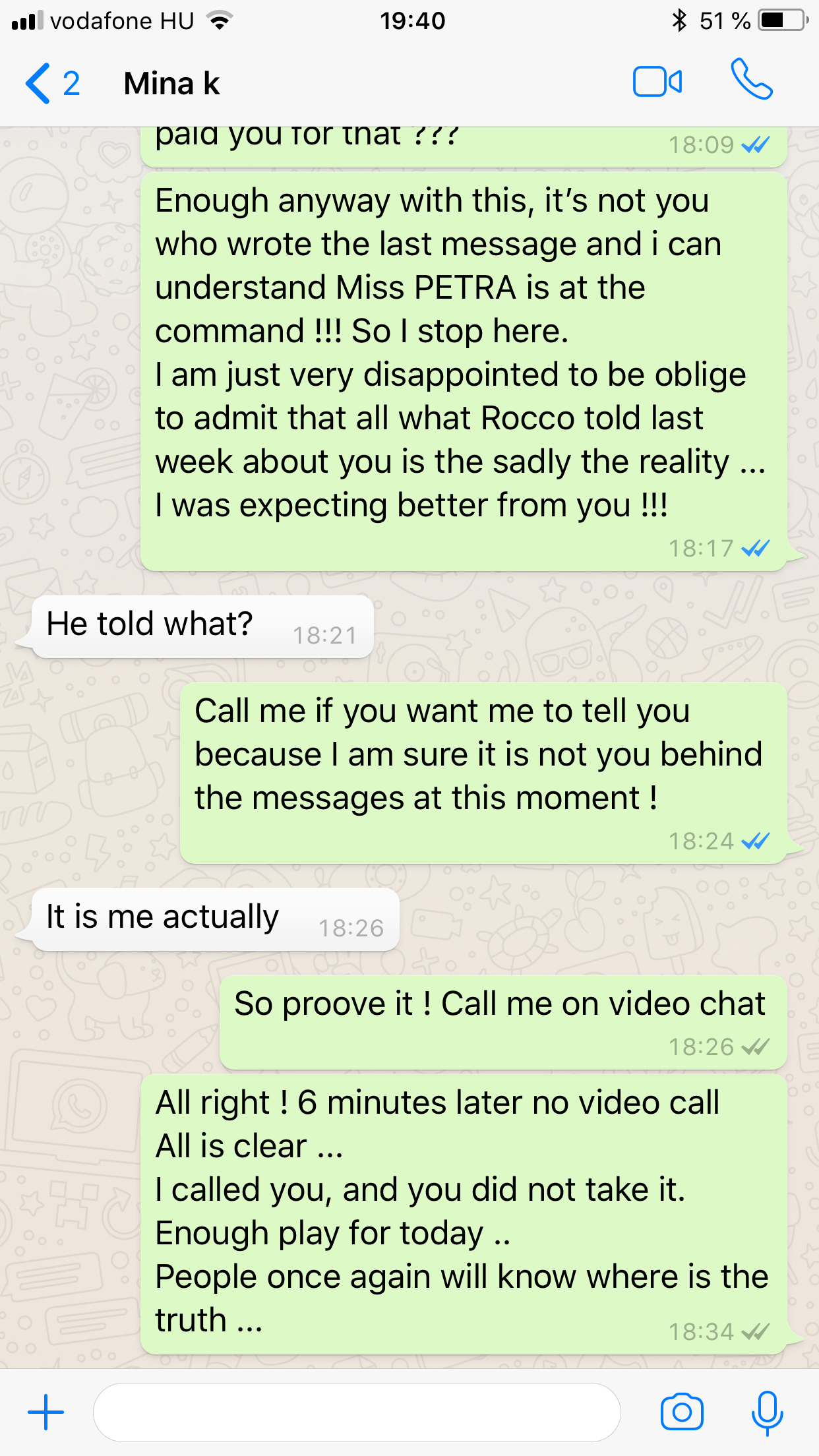Viewport: 819px width, 1456px height.
Task: Start a video call with Mina k
Action: (x=657, y=82)
